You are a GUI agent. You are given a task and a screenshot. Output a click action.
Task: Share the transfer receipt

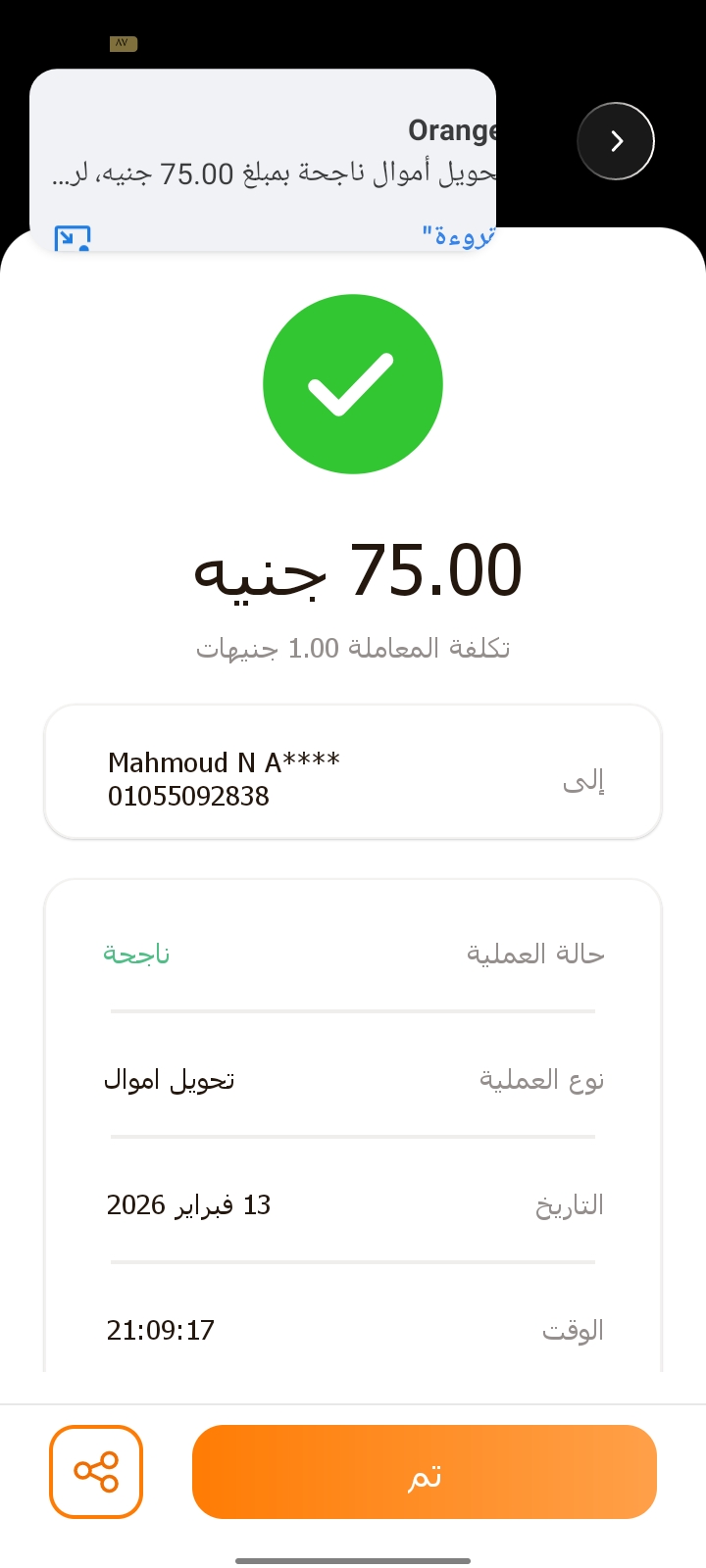click(96, 1472)
